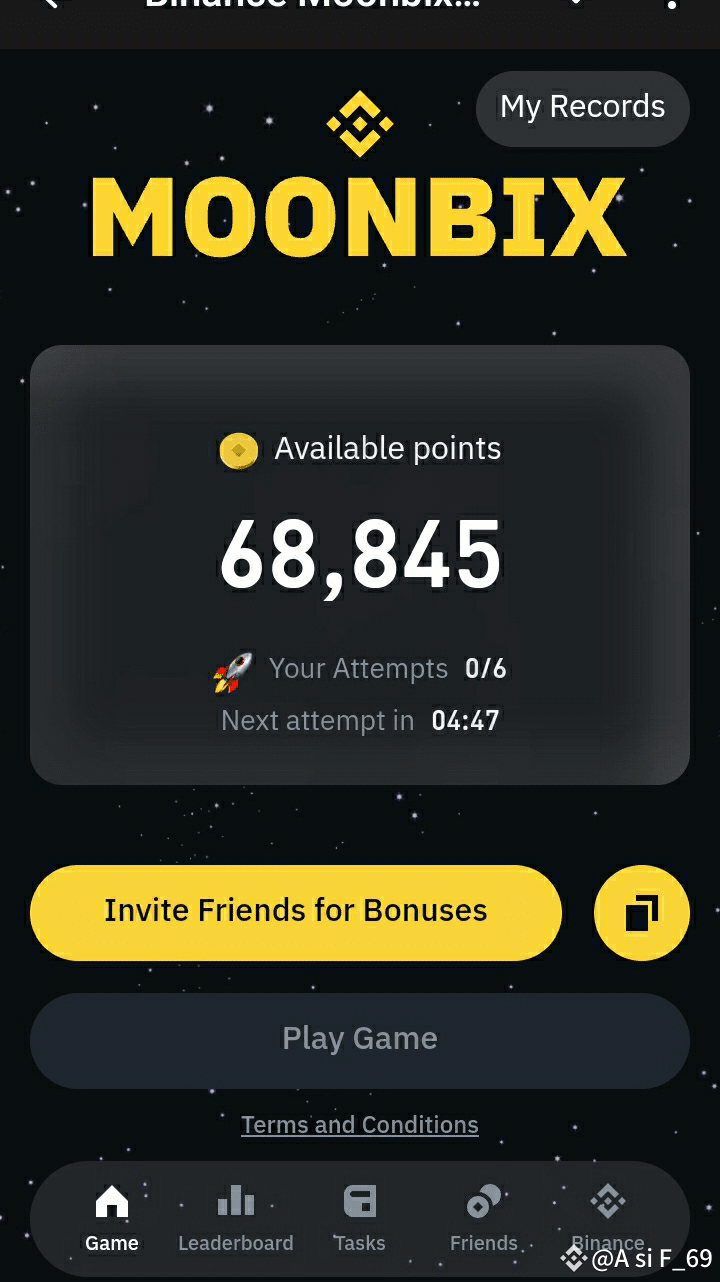
Task: Tap the gold coin icon beside Available points
Action: point(239,449)
